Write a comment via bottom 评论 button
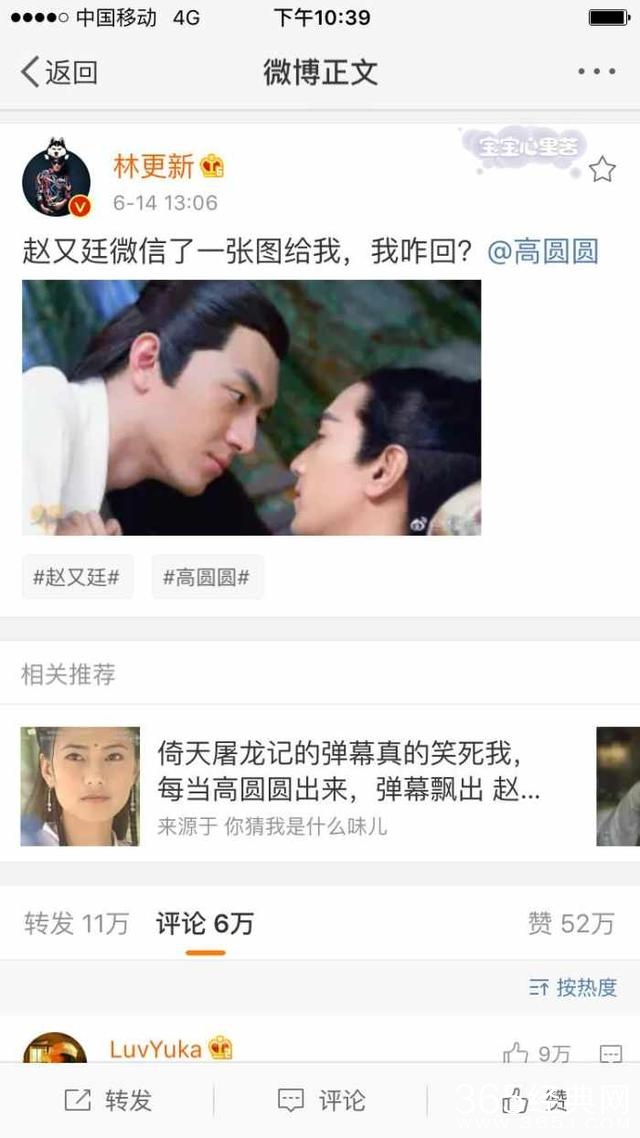Image resolution: width=640 pixels, height=1138 pixels. click(321, 1101)
